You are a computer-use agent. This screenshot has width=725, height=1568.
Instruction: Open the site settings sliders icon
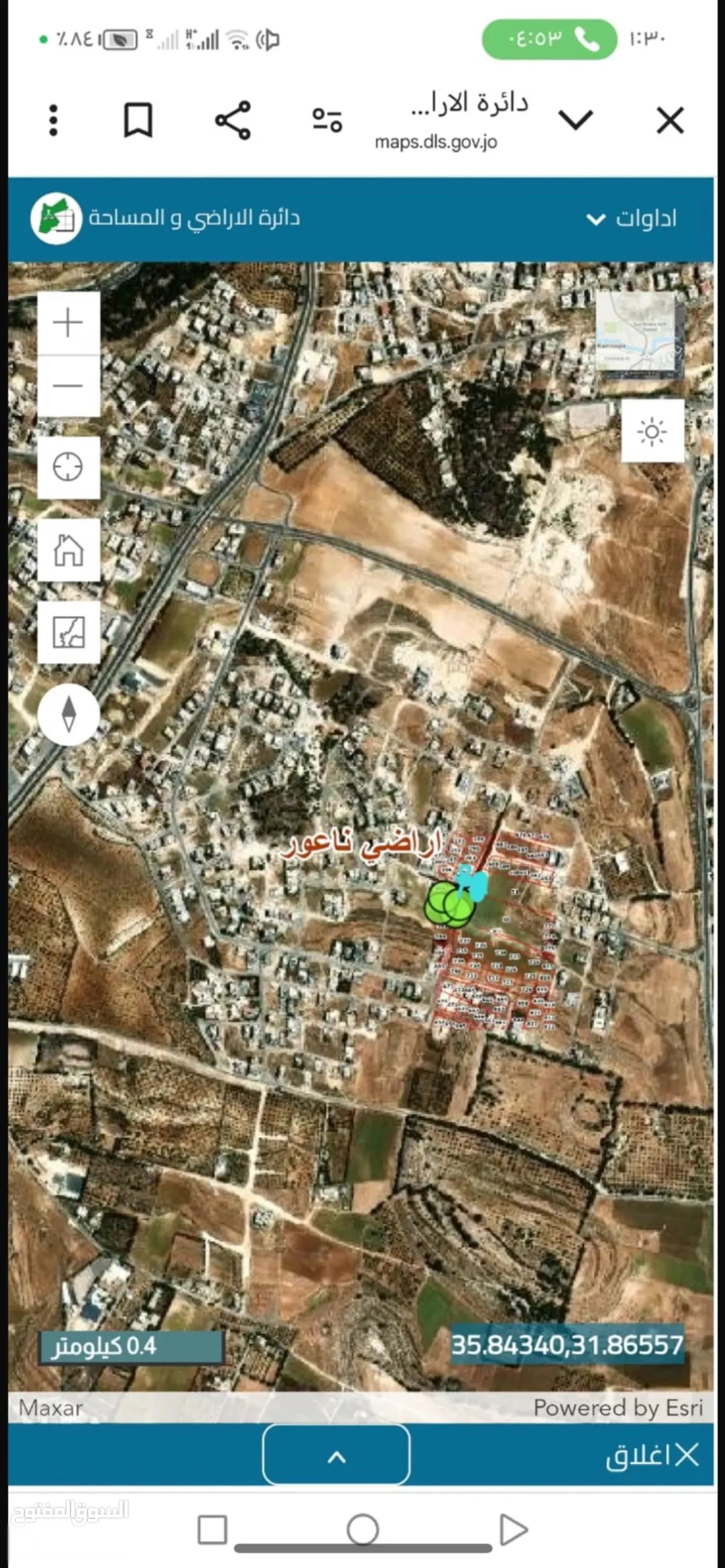coord(327,121)
